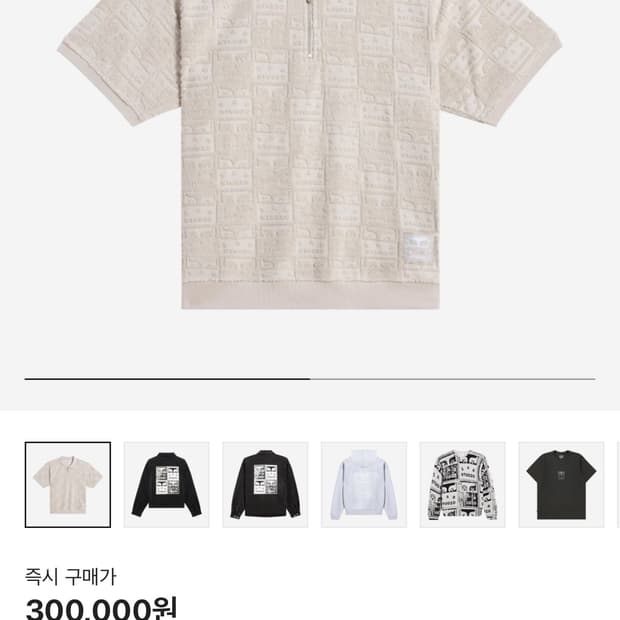View the black jacket front thumbnail
The image size is (620, 620).
click(166, 485)
